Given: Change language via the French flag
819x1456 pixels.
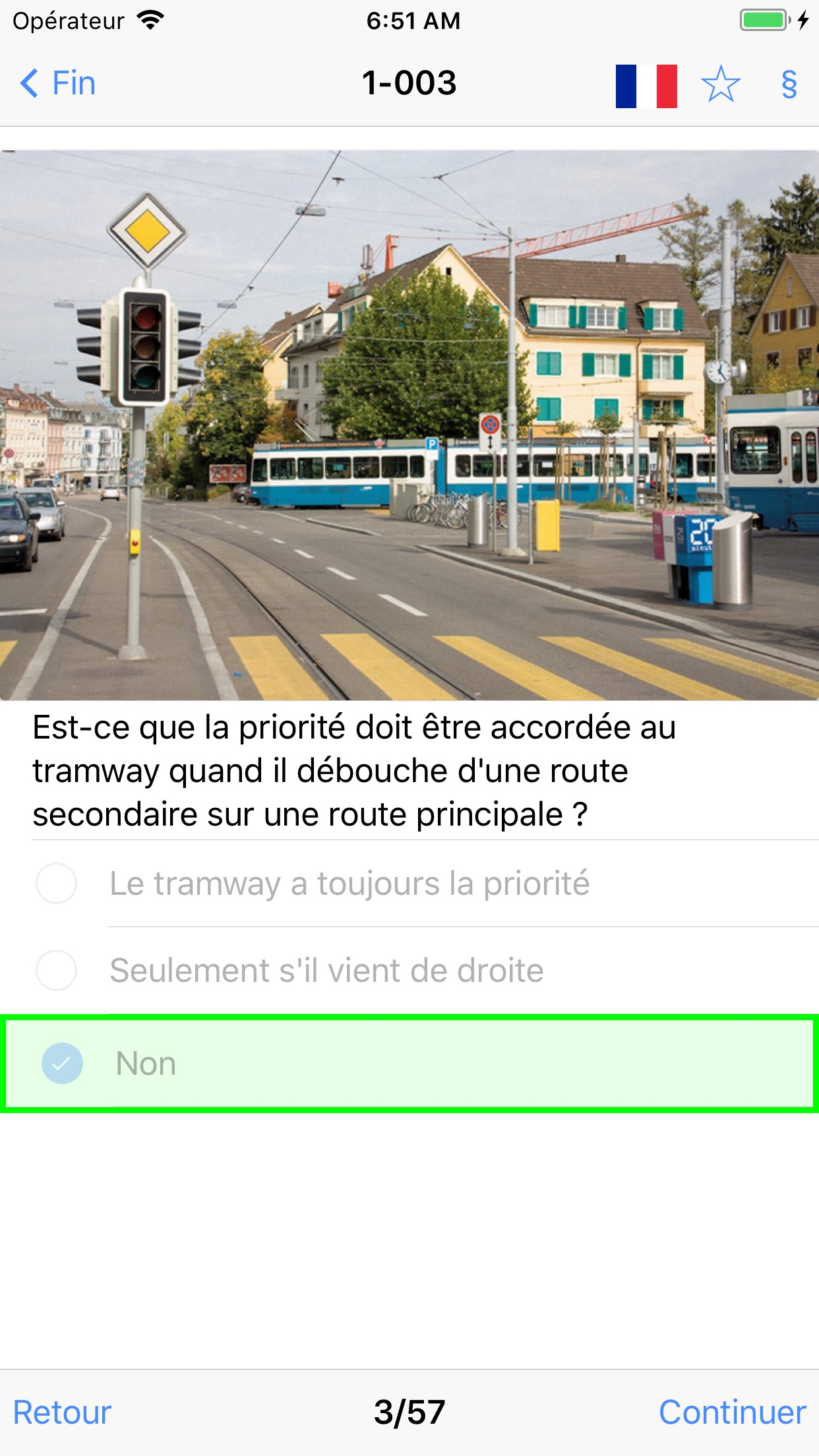Looking at the screenshot, I should tap(646, 86).
